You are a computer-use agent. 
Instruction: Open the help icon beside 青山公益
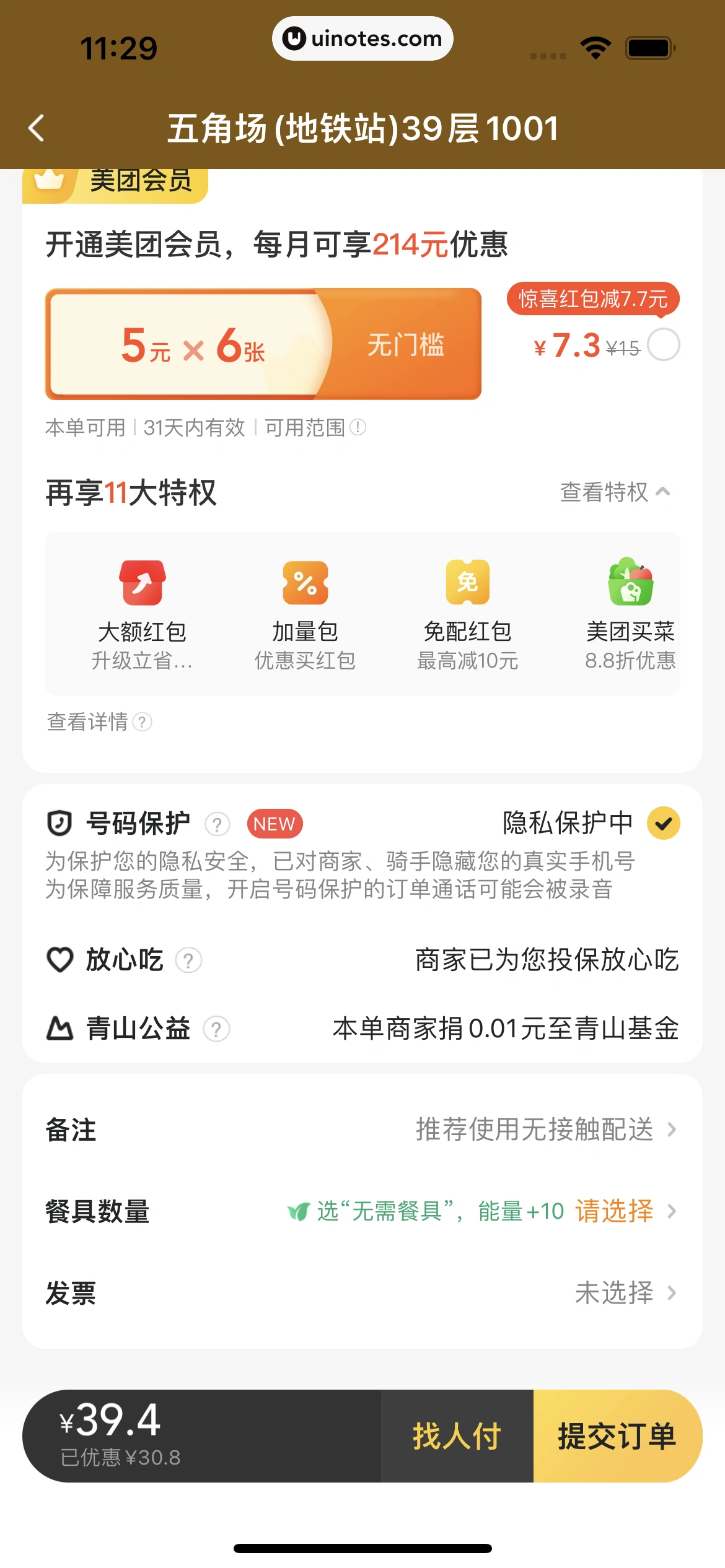(x=216, y=1029)
